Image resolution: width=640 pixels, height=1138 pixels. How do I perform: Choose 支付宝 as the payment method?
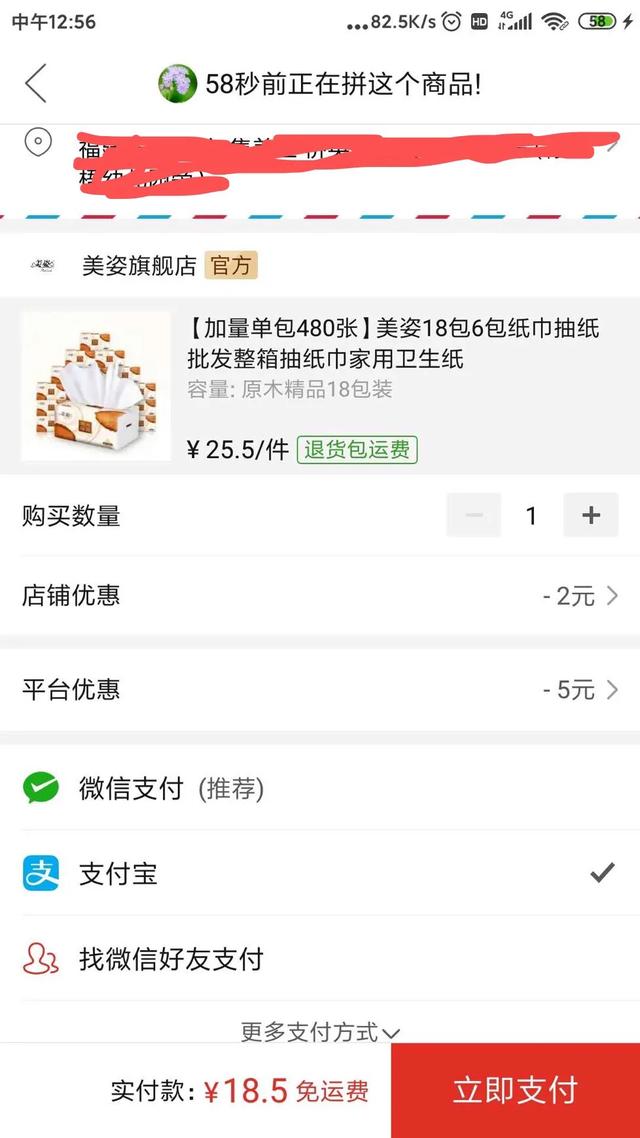(x=320, y=874)
